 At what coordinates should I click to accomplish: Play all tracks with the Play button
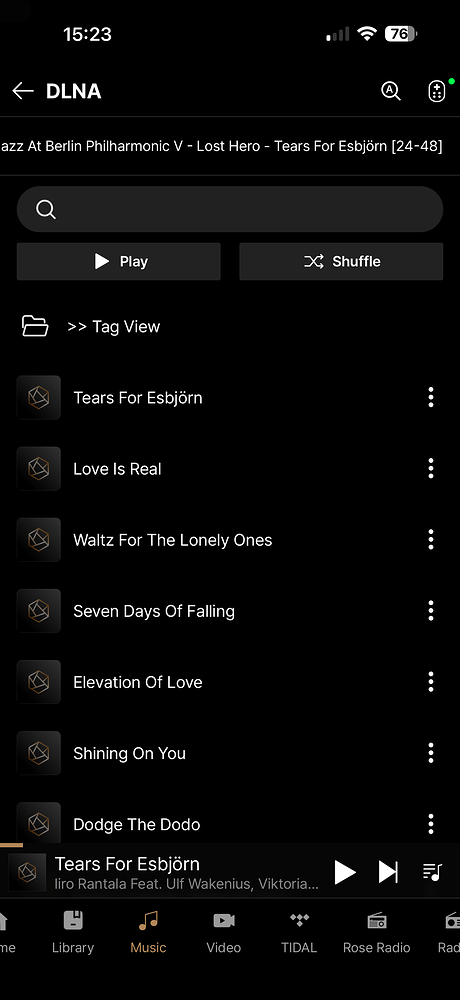tap(119, 261)
